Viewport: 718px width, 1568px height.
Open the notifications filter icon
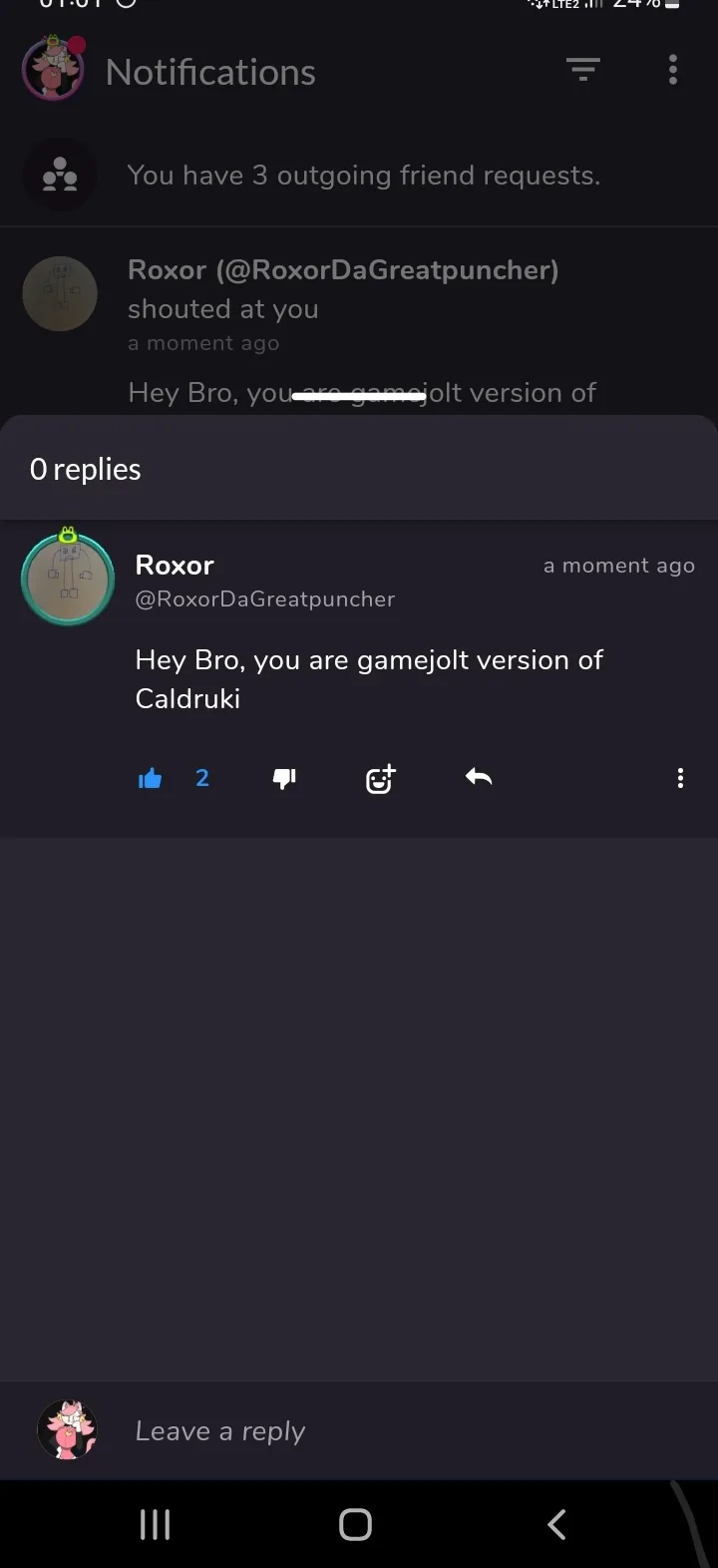coord(583,70)
